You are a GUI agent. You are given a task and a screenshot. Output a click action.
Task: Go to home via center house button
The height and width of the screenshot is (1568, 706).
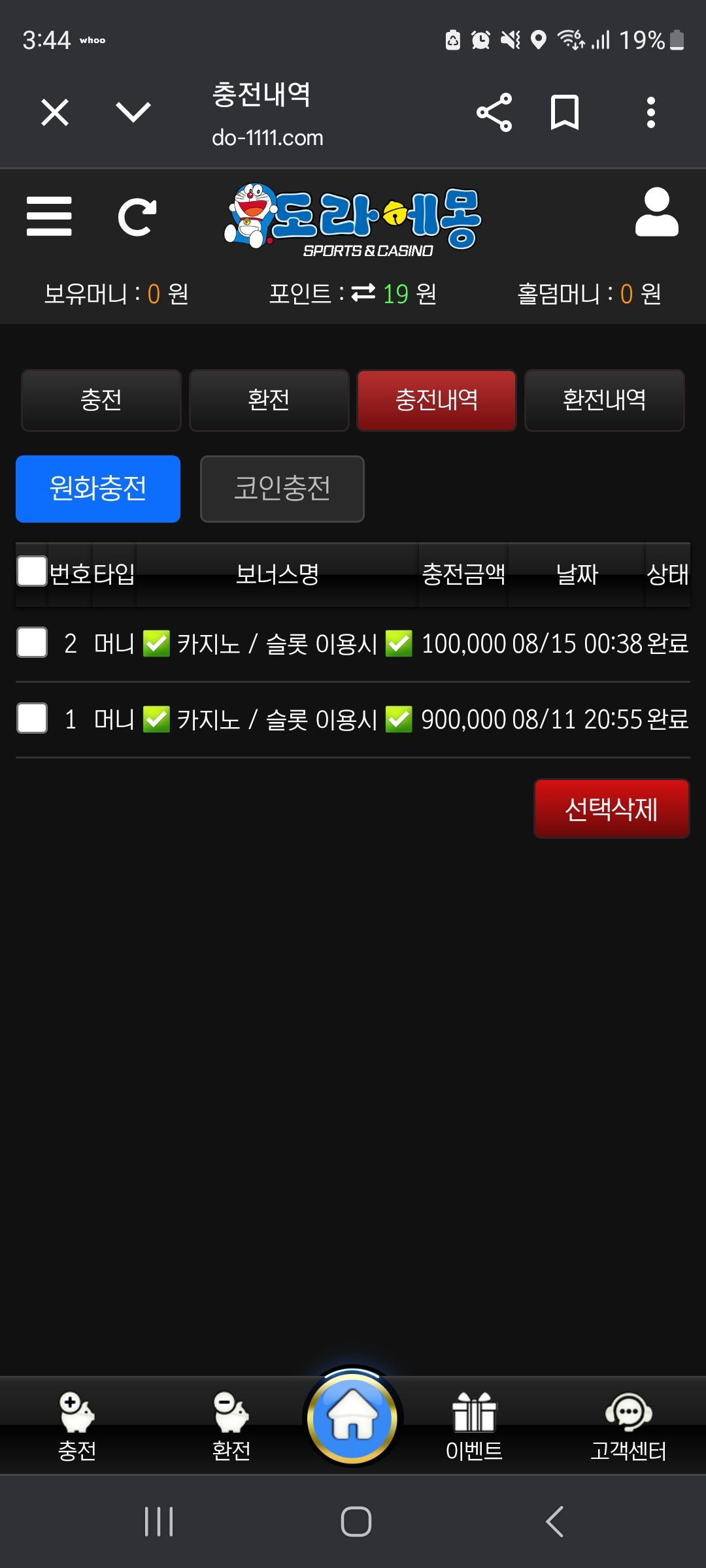tap(353, 1416)
